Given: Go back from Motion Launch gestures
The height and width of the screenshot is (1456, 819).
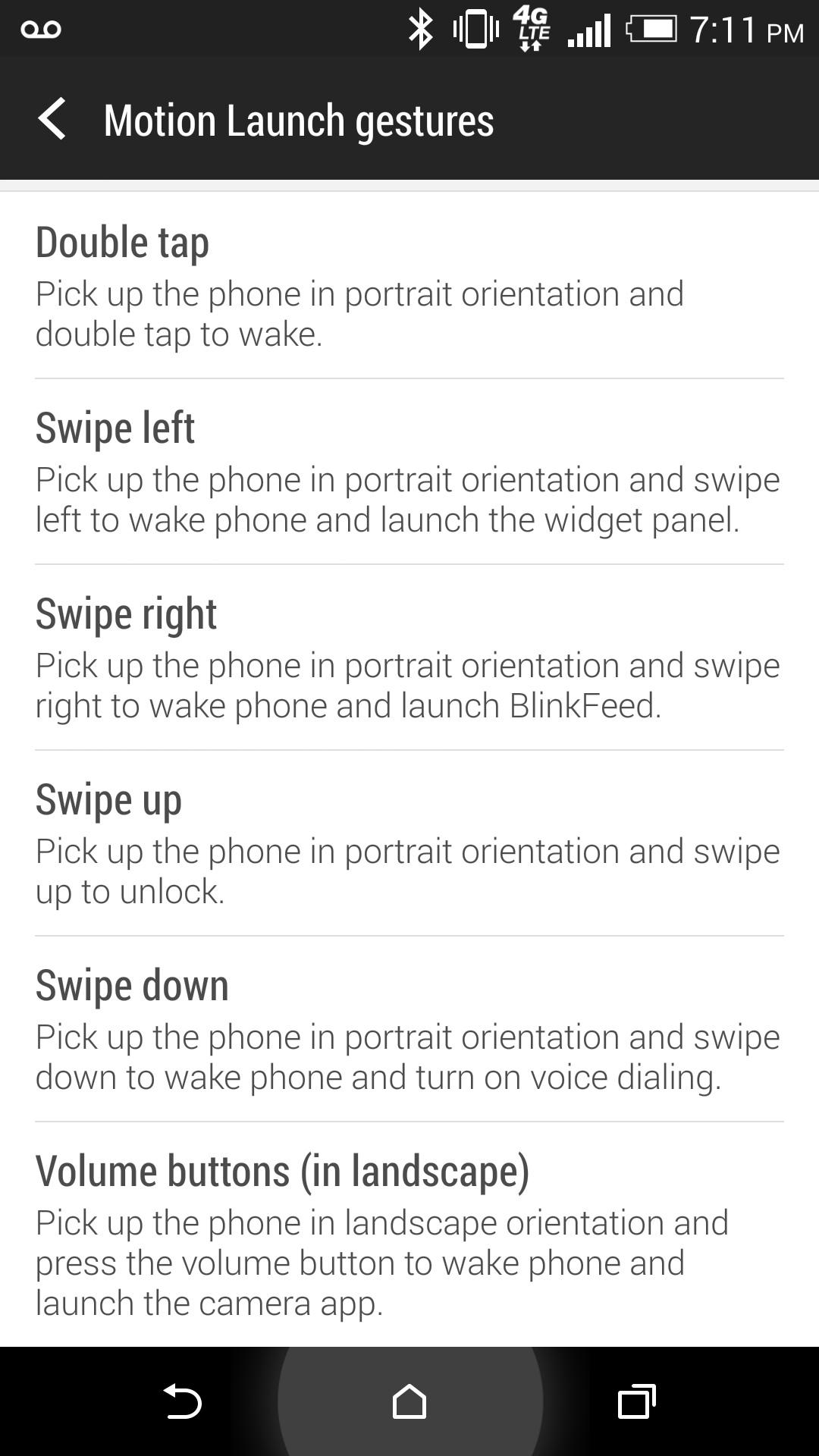Looking at the screenshot, I should point(52,119).
